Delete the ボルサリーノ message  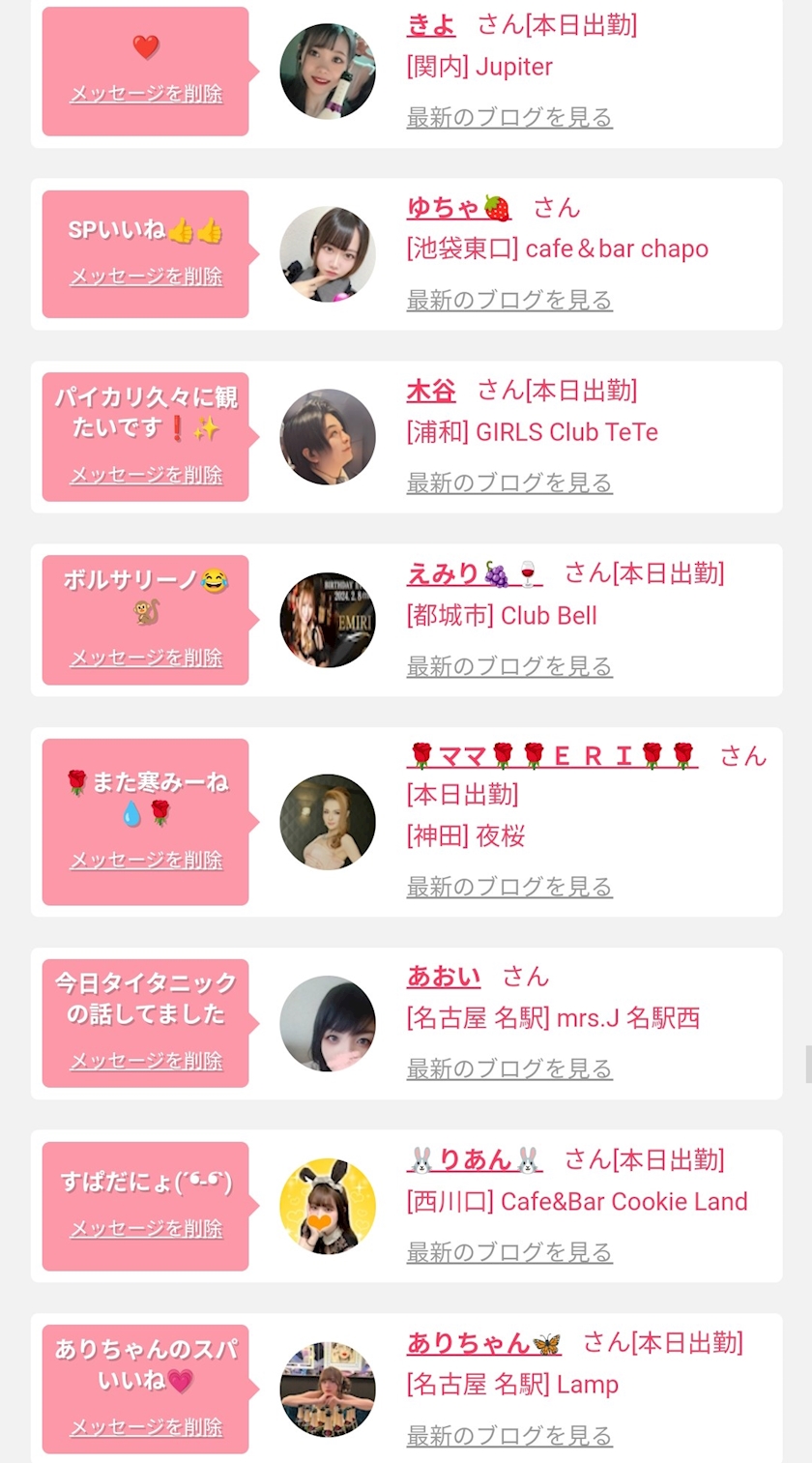click(x=146, y=658)
